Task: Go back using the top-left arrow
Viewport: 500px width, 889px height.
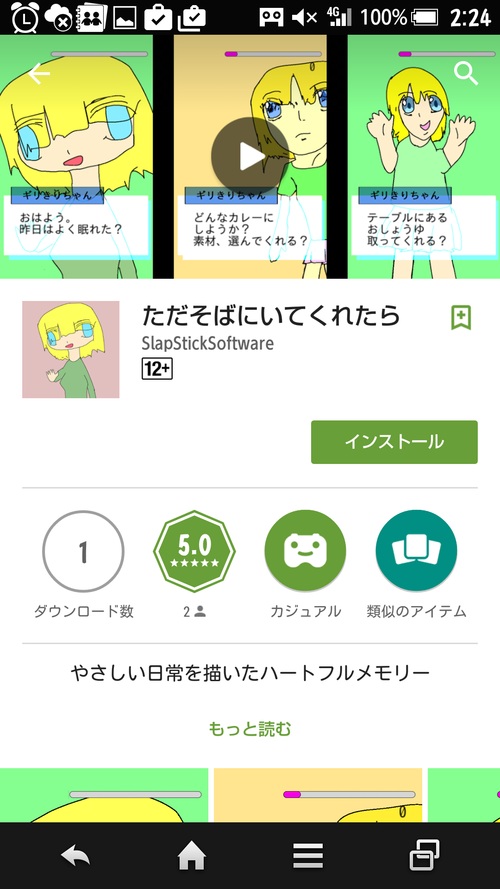Action: (39, 73)
